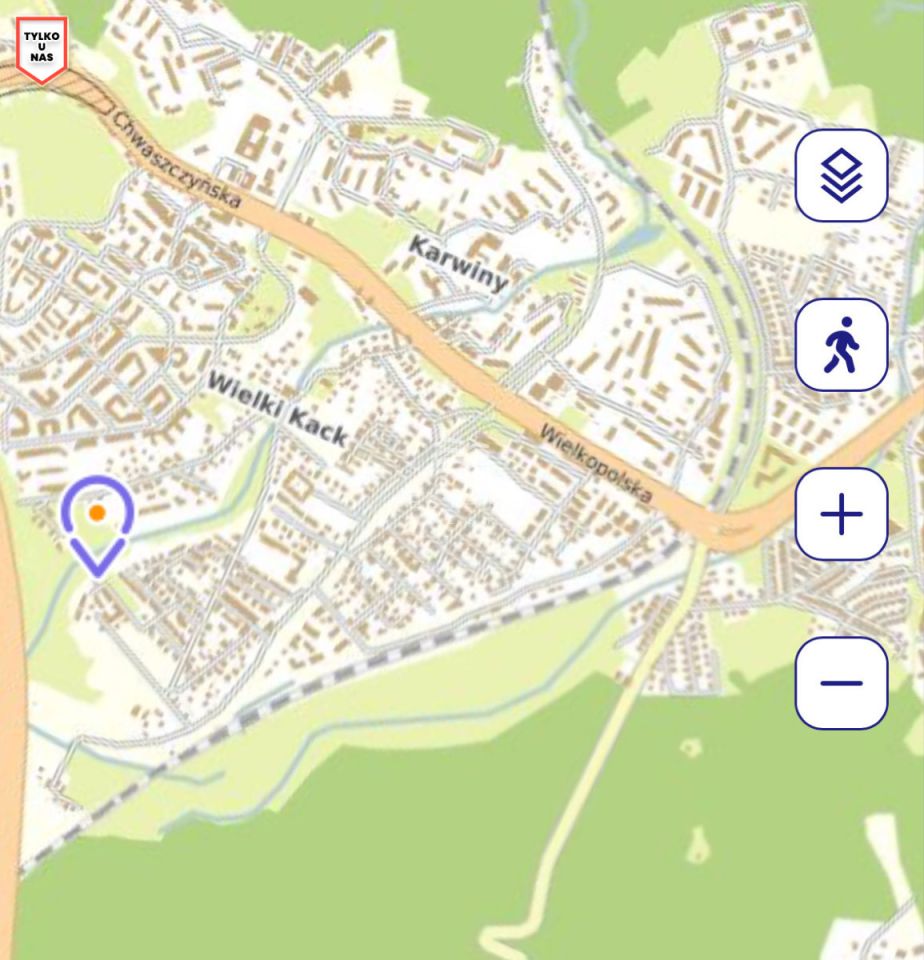Zoom out of the map
This screenshot has width=924, height=960.
point(841,683)
